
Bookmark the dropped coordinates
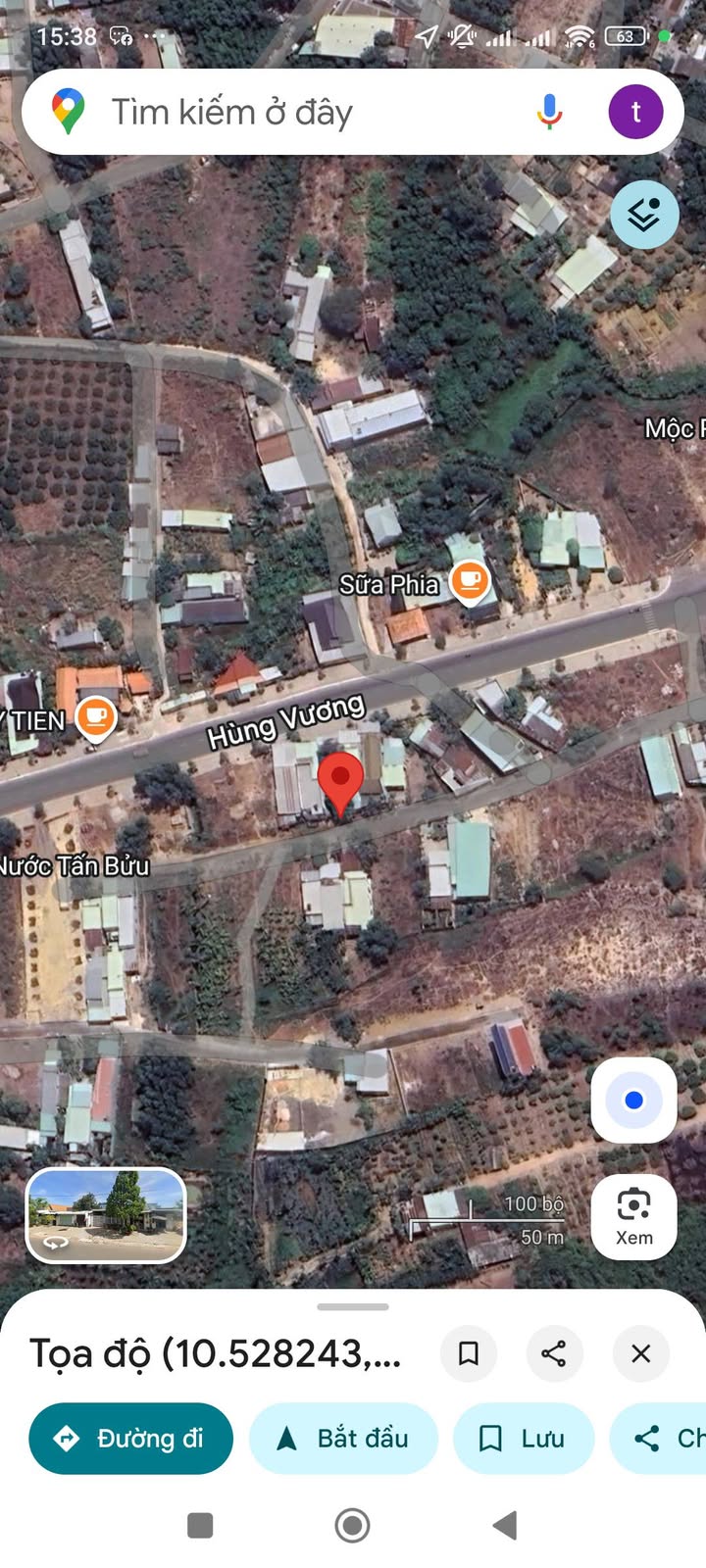click(469, 1353)
